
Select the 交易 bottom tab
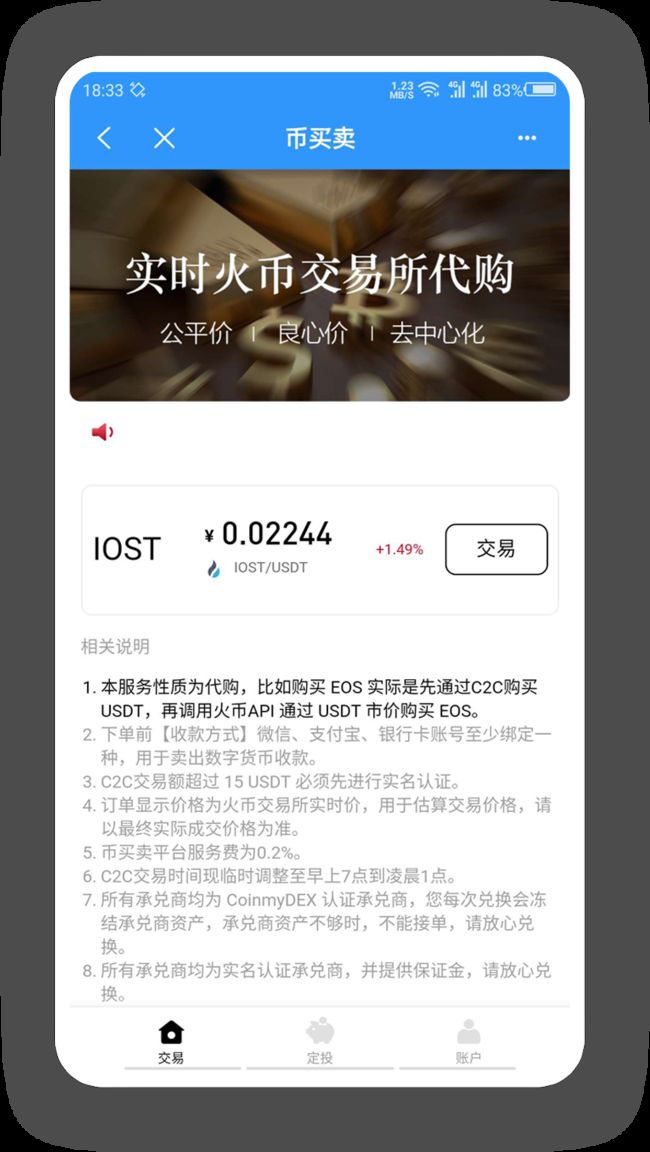click(171, 1041)
